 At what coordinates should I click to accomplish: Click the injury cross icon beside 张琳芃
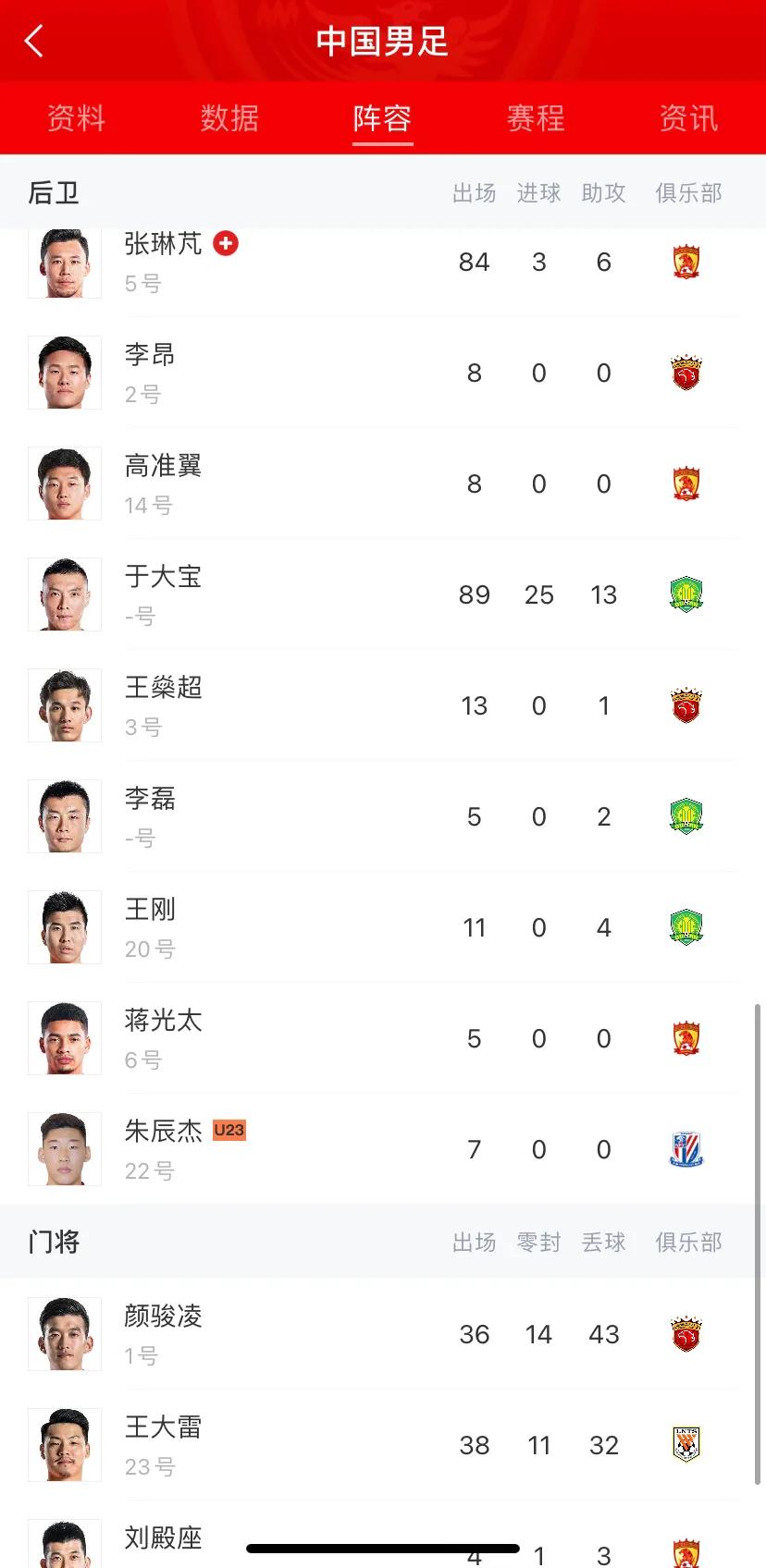coord(227,244)
